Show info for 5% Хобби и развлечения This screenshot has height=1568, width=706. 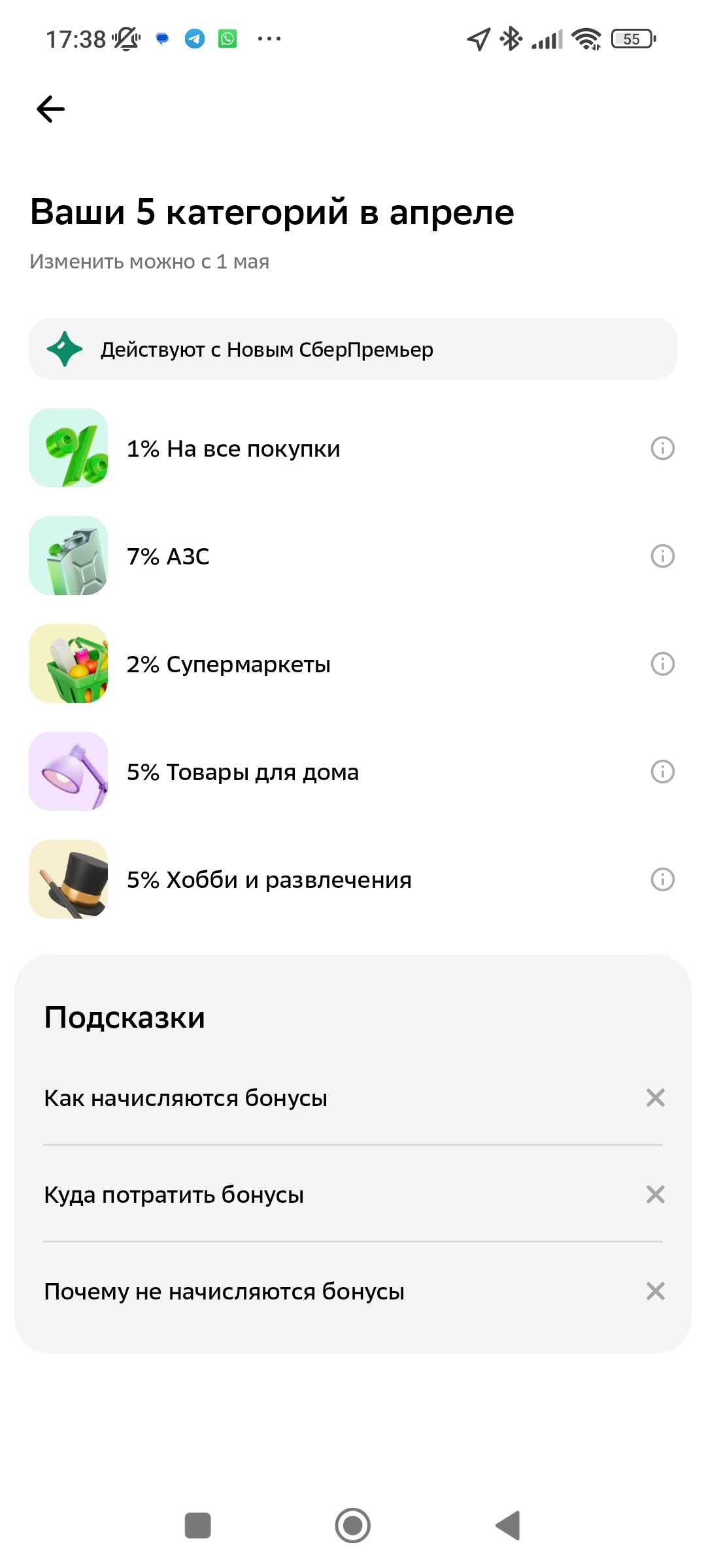pos(662,879)
